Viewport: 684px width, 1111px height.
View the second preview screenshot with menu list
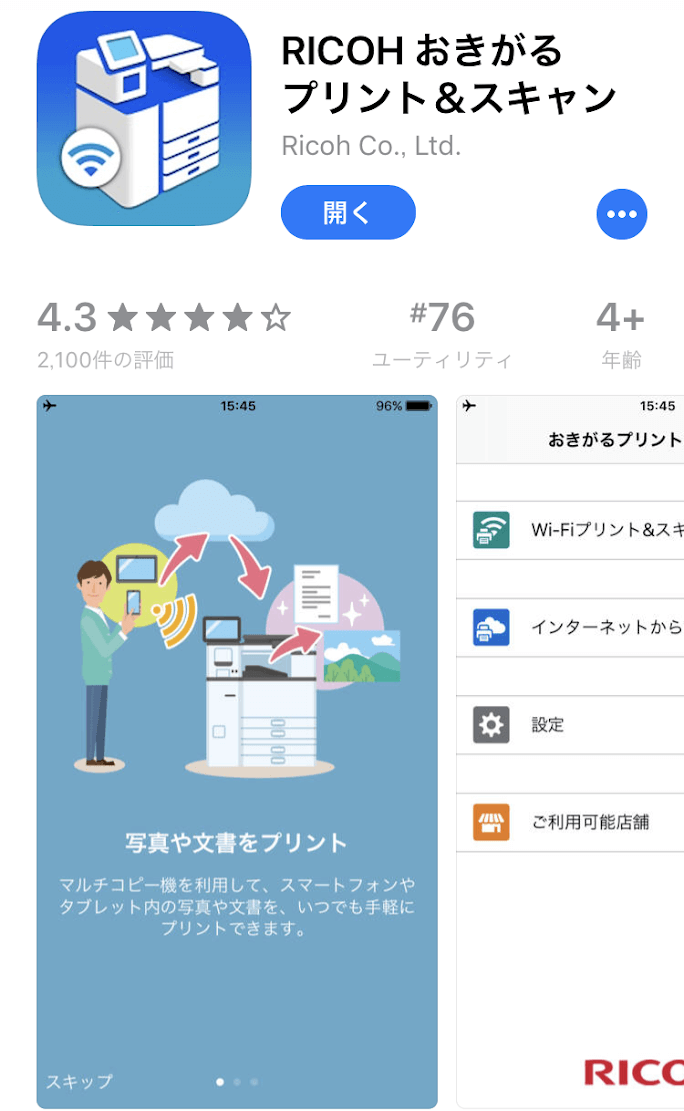point(570,750)
